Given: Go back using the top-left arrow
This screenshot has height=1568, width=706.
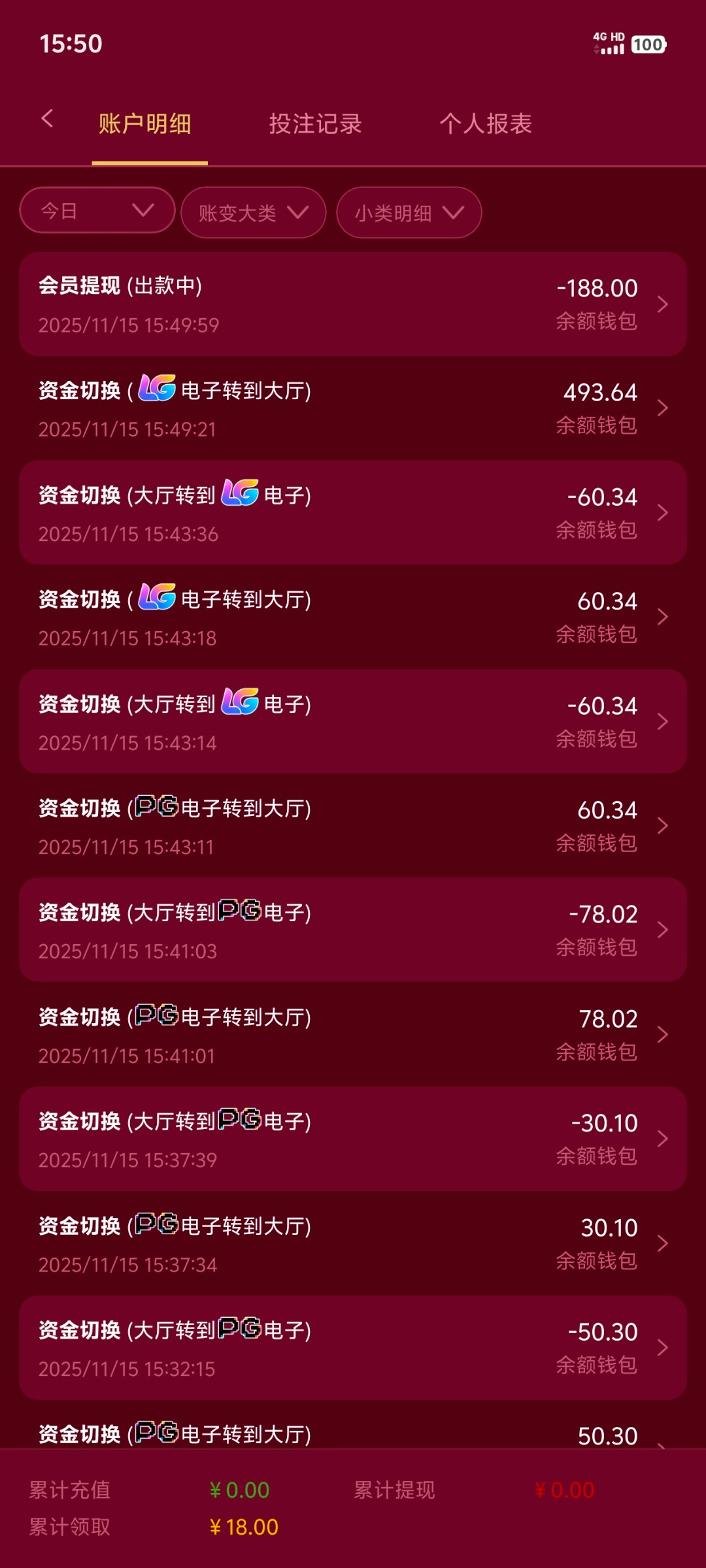Looking at the screenshot, I should [47, 119].
